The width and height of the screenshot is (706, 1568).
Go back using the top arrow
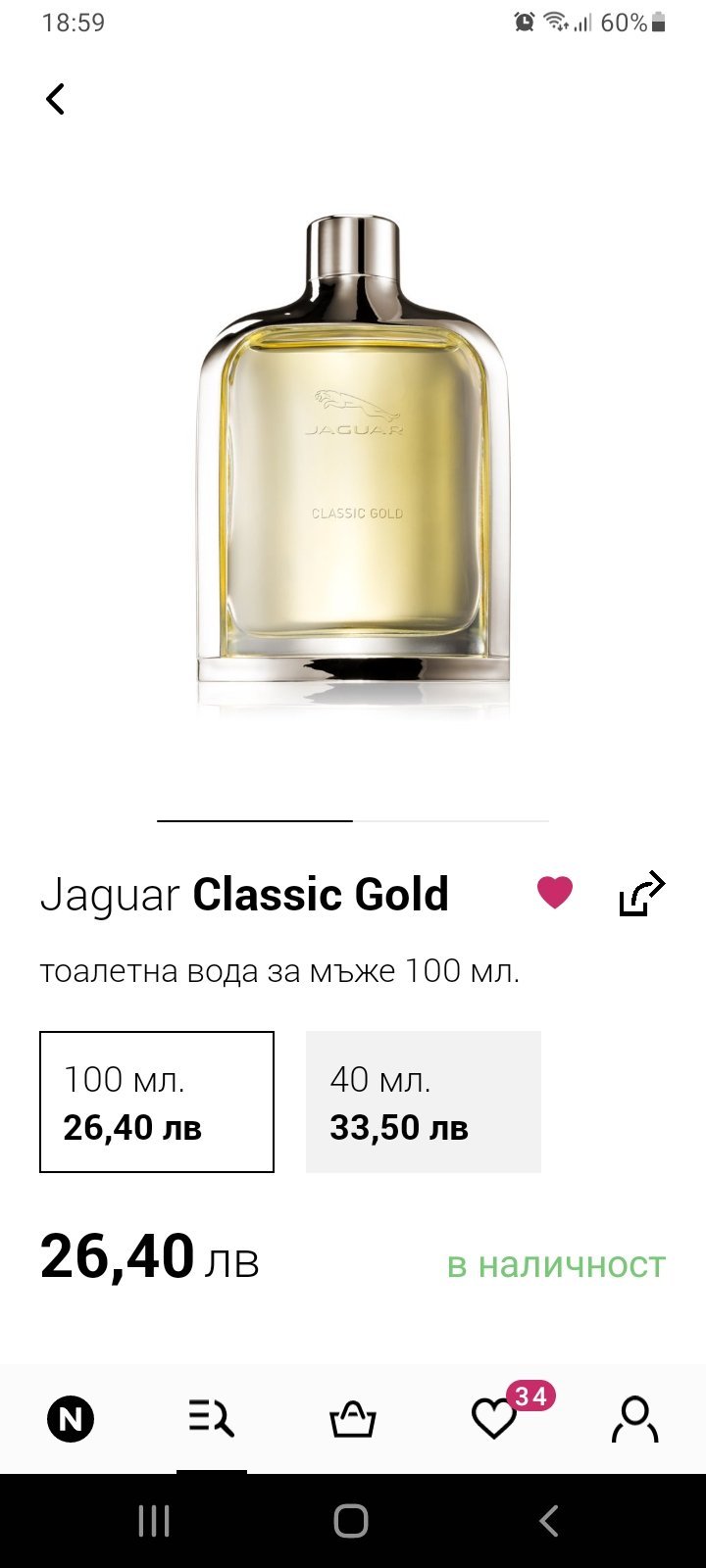tap(56, 99)
